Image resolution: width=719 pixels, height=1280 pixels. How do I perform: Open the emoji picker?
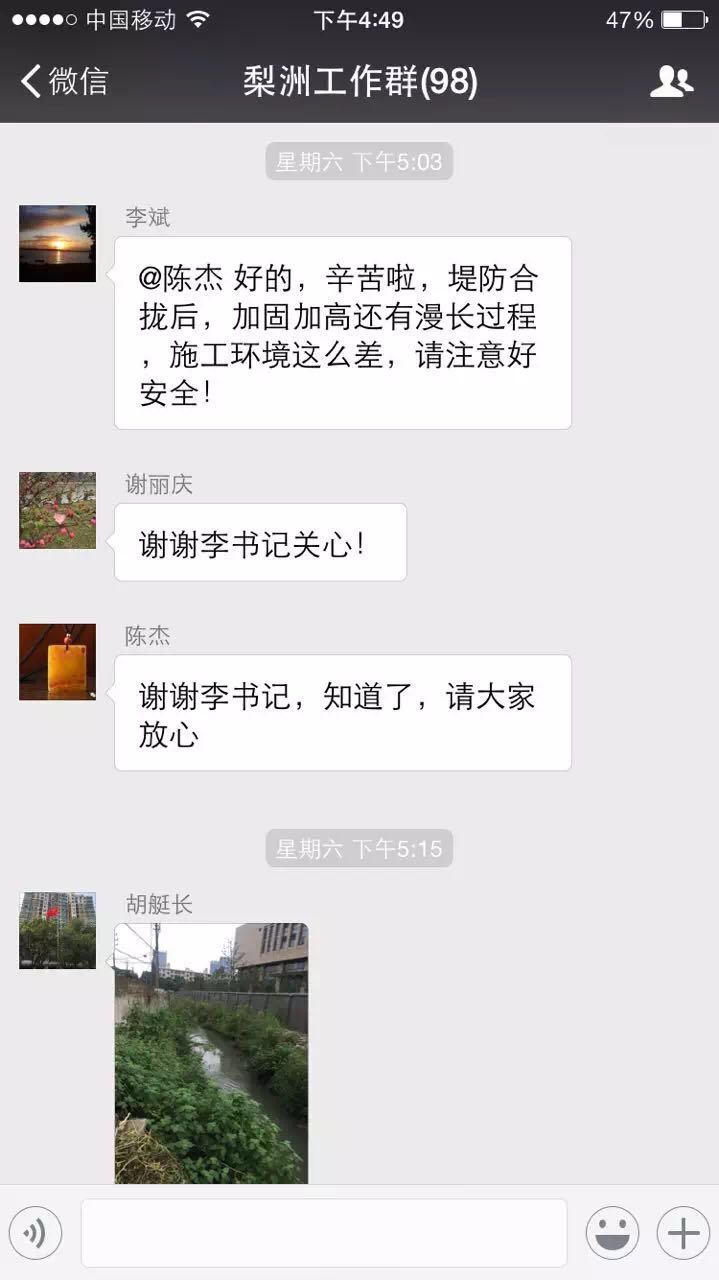click(x=612, y=1233)
